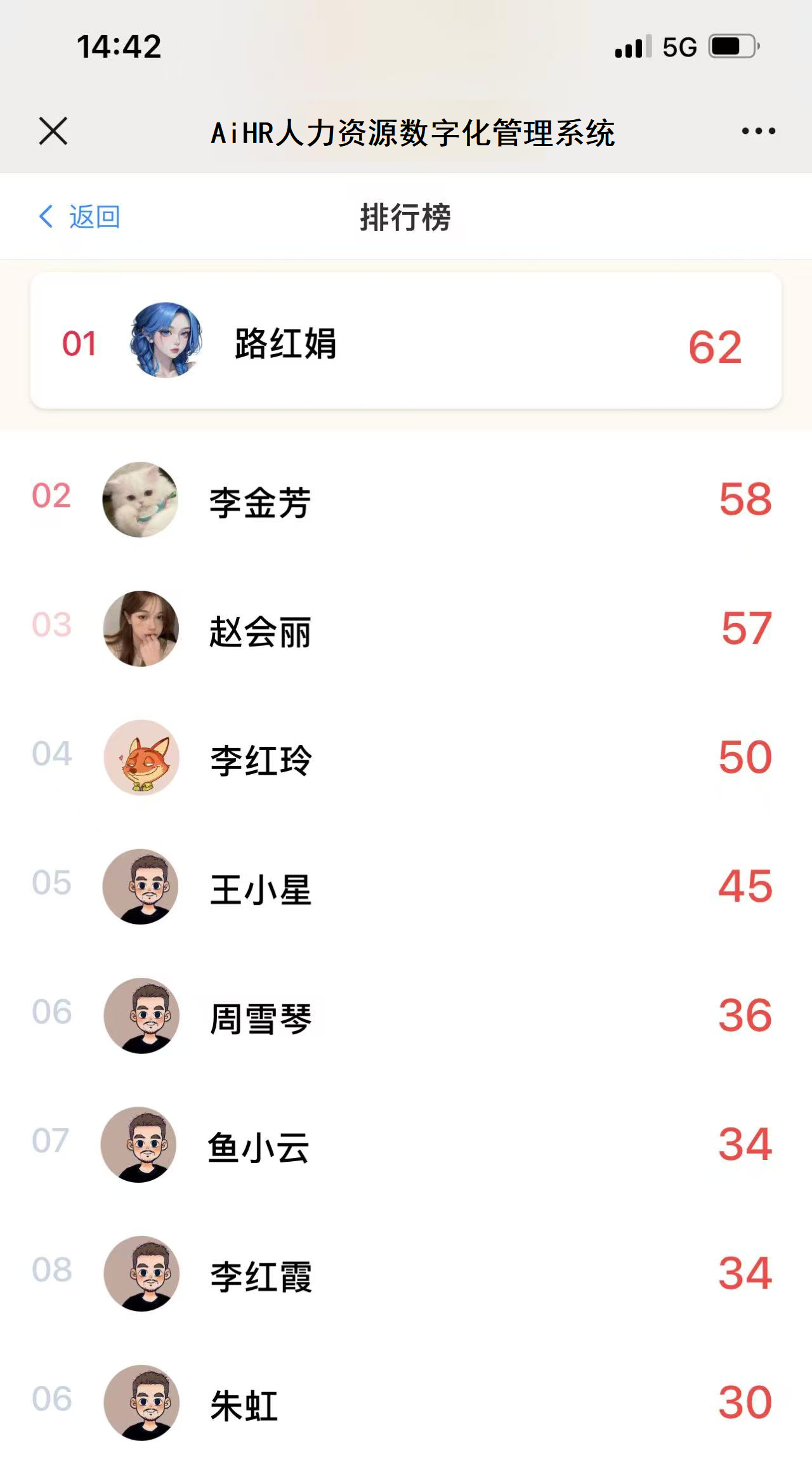This screenshot has width=812, height=1467.
Task: Tap 李红玲's fox avatar
Action: pyautogui.click(x=140, y=759)
